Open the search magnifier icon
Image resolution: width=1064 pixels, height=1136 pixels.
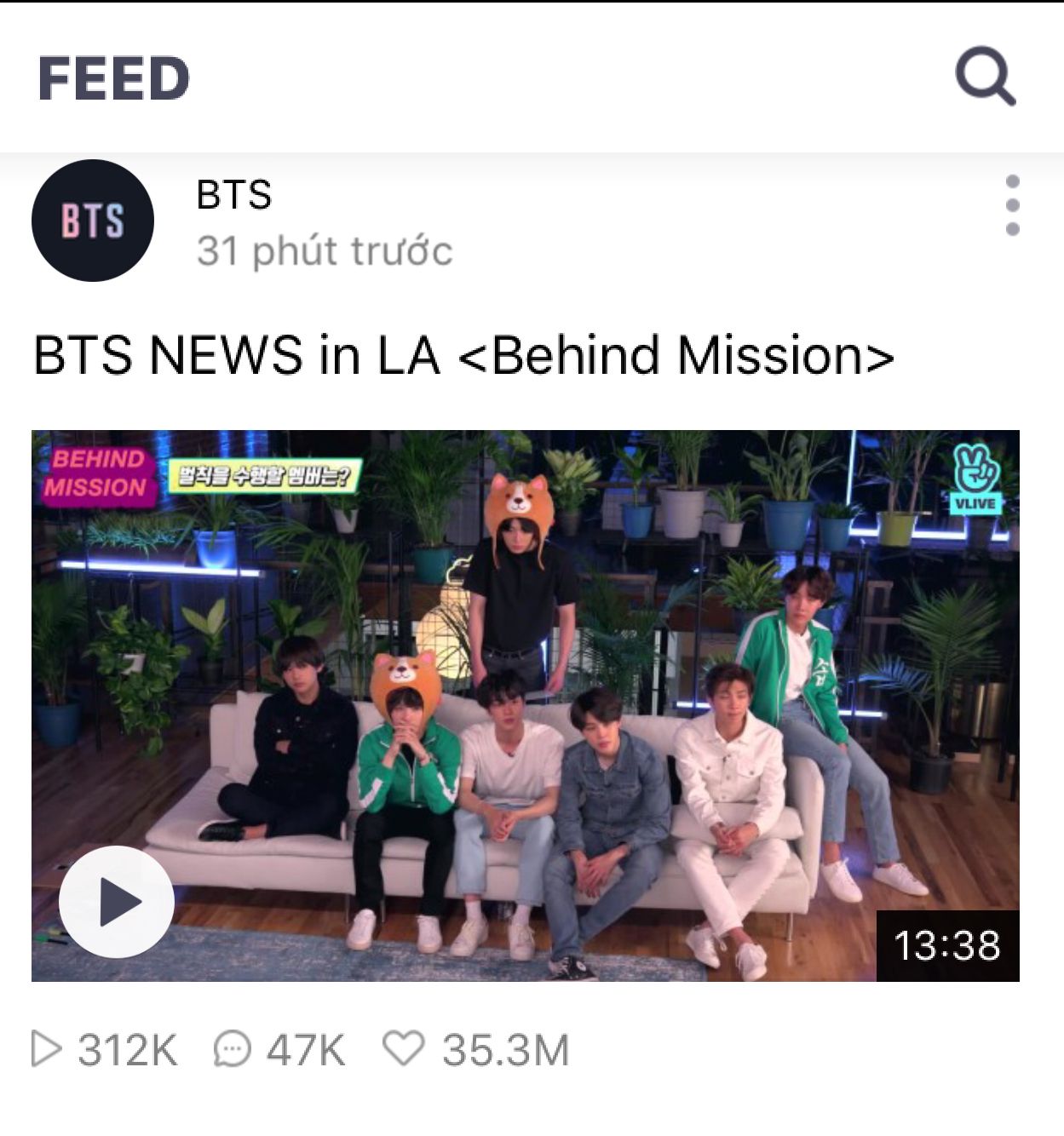click(985, 77)
